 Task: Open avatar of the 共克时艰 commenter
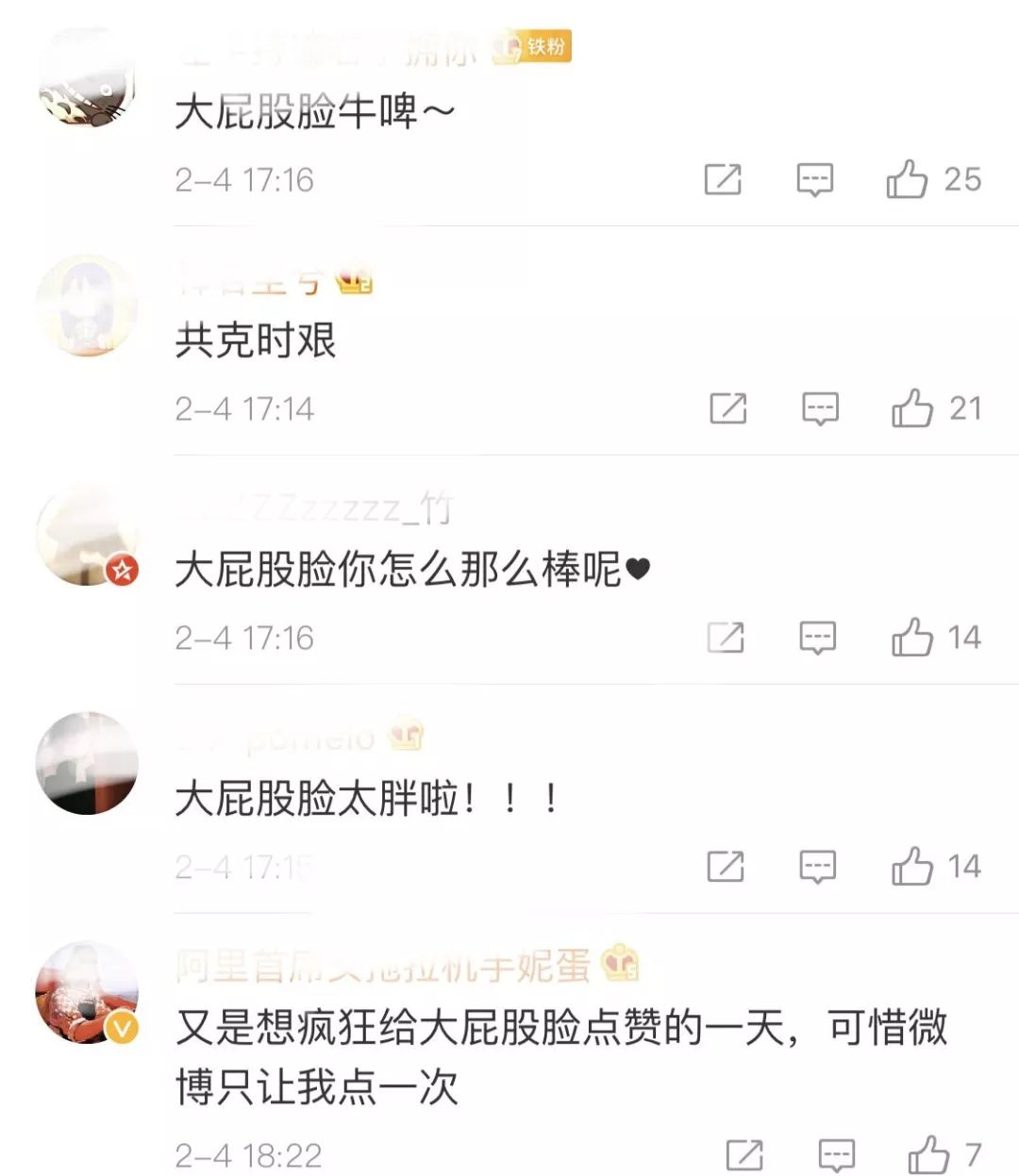(87, 306)
